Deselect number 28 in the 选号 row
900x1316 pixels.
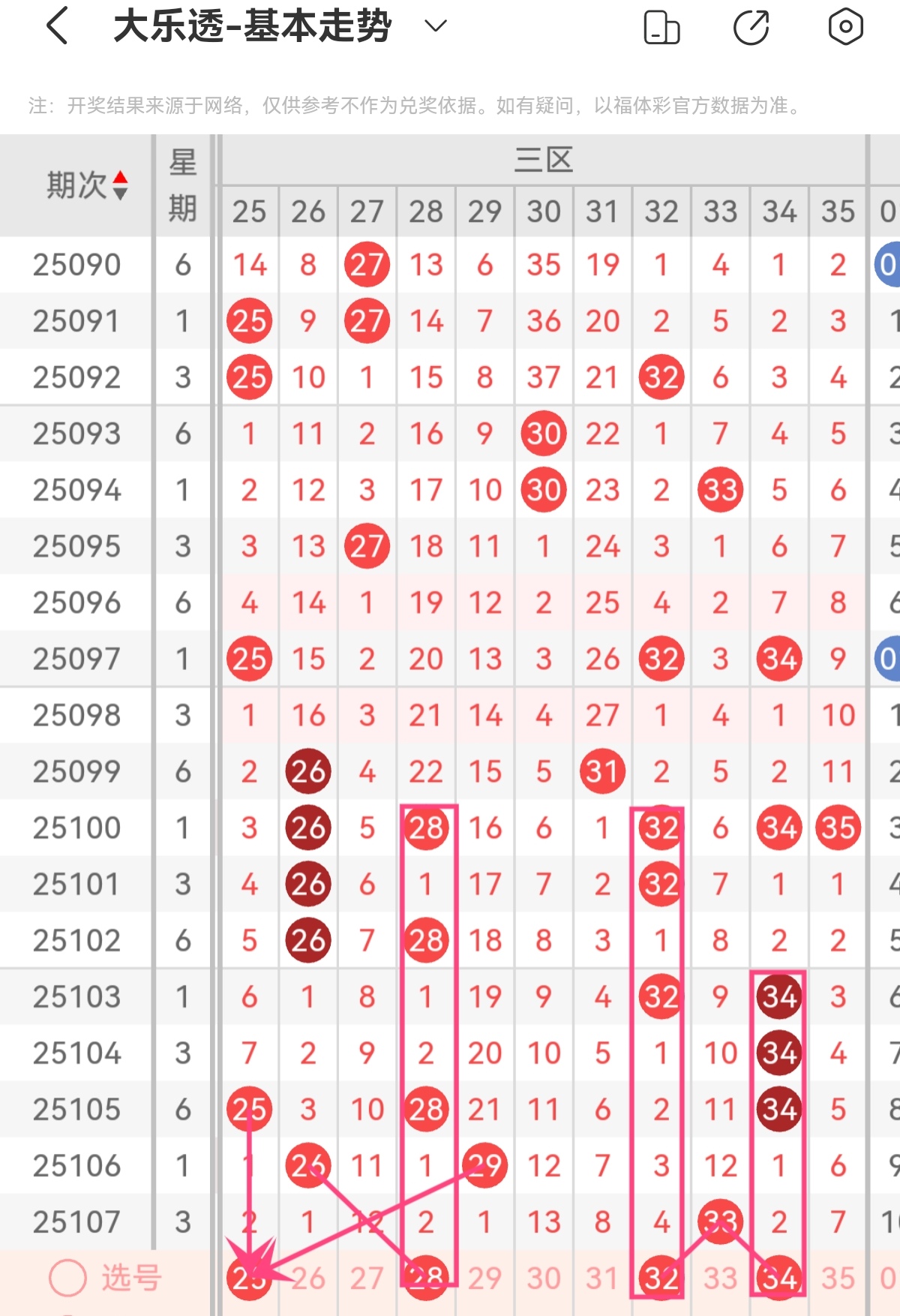click(426, 1278)
